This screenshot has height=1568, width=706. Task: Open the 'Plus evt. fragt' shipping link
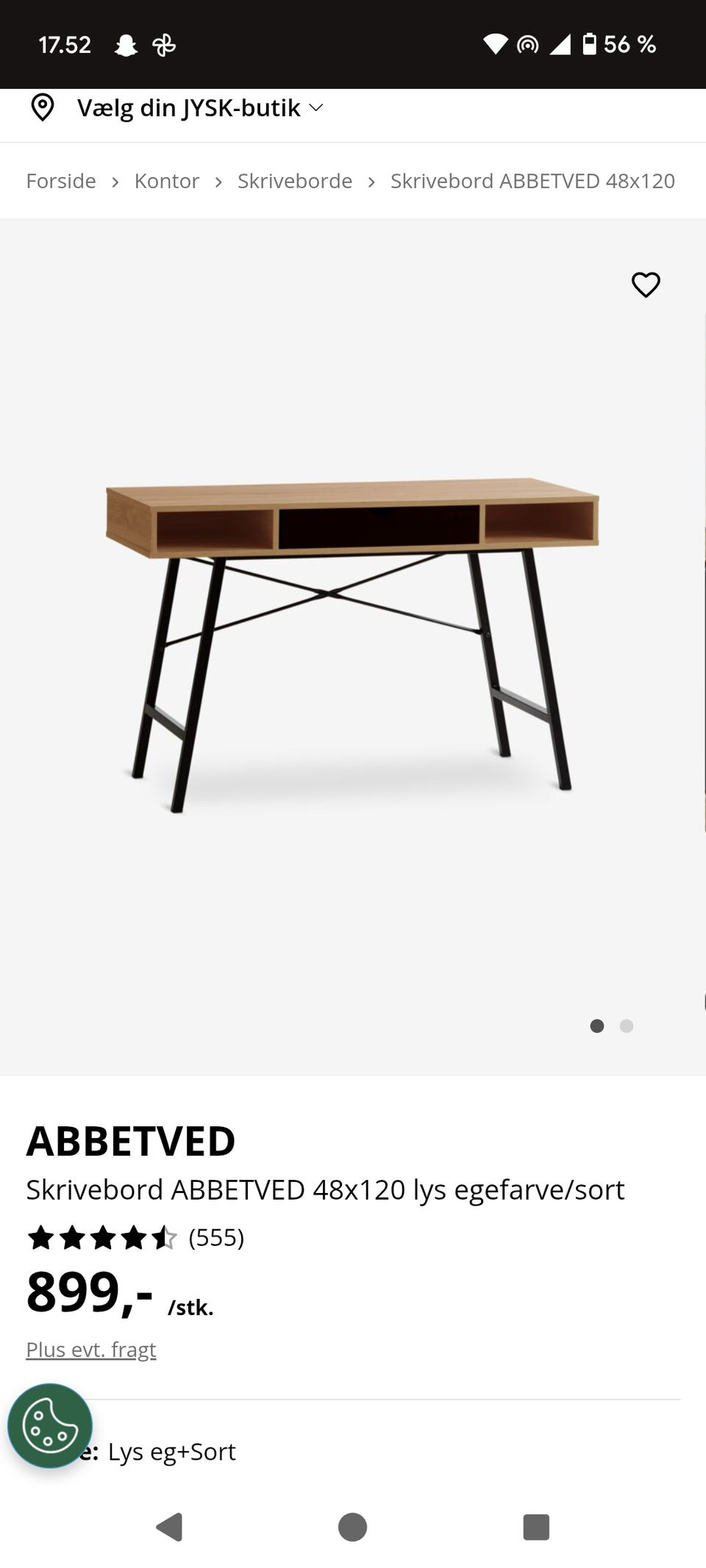[91, 1350]
